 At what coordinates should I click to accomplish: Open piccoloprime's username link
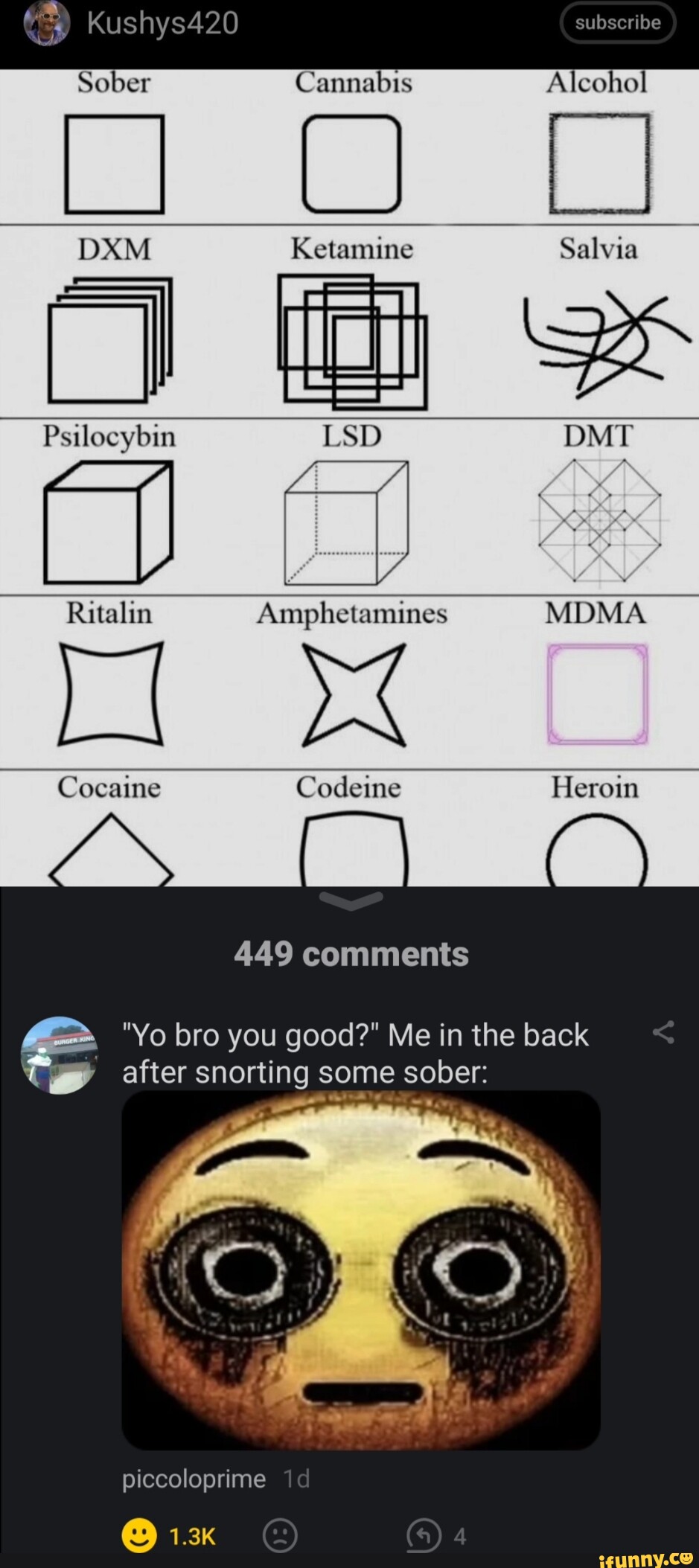194,1479
